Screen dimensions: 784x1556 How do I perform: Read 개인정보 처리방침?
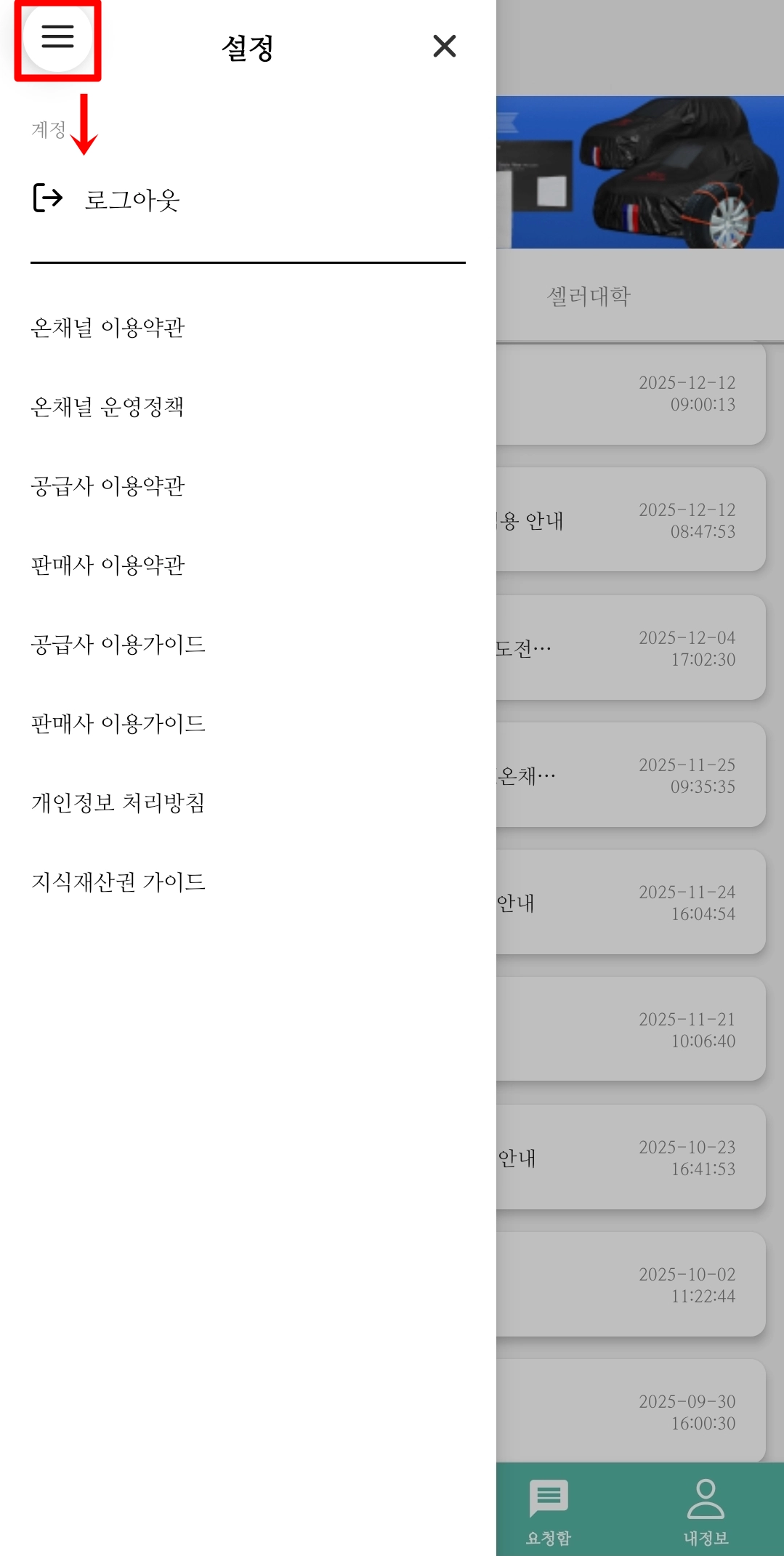click(x=118, y=803)
